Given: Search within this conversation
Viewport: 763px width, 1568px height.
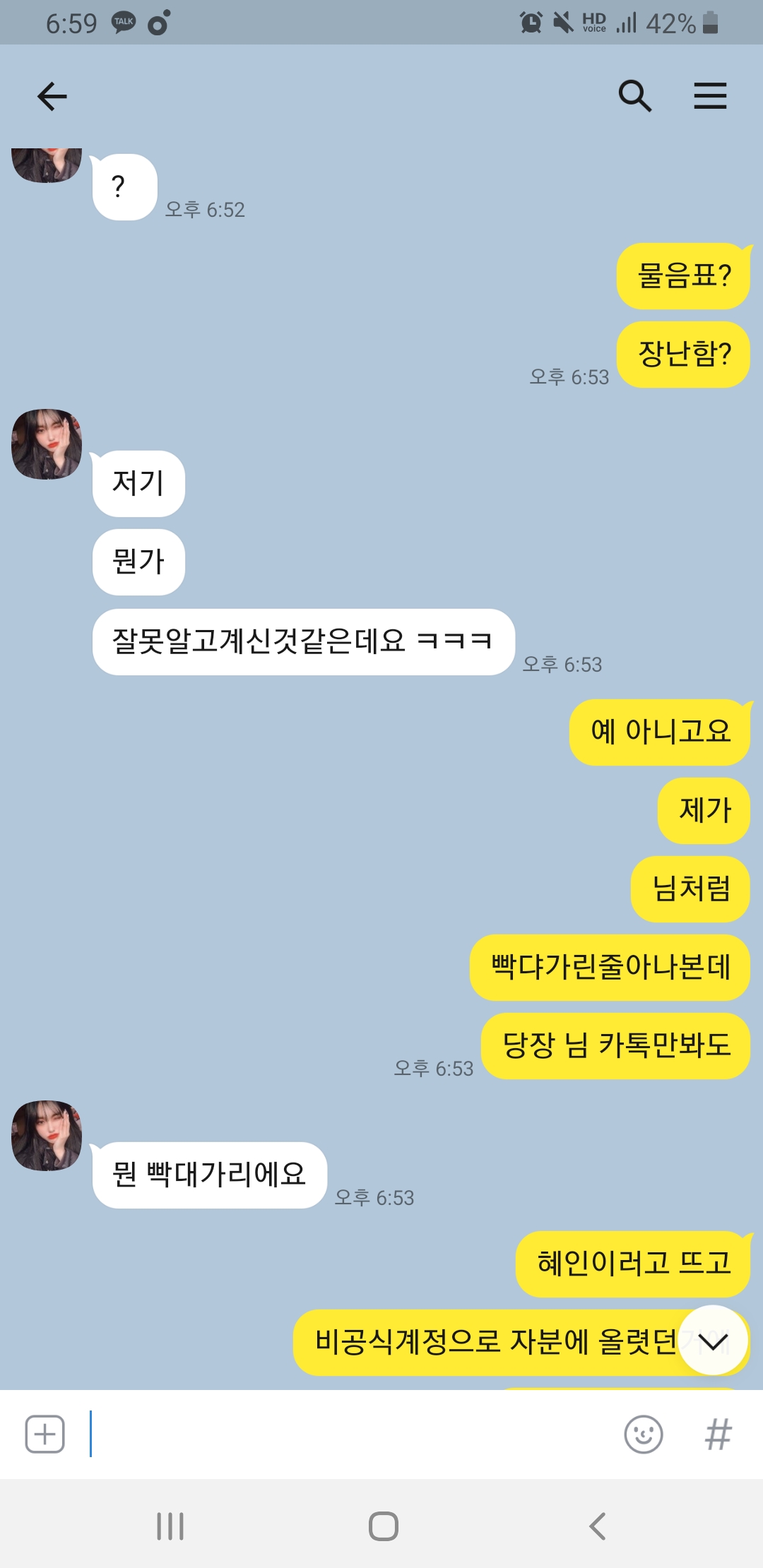Looking at the screenshot, I should [634, 96].
